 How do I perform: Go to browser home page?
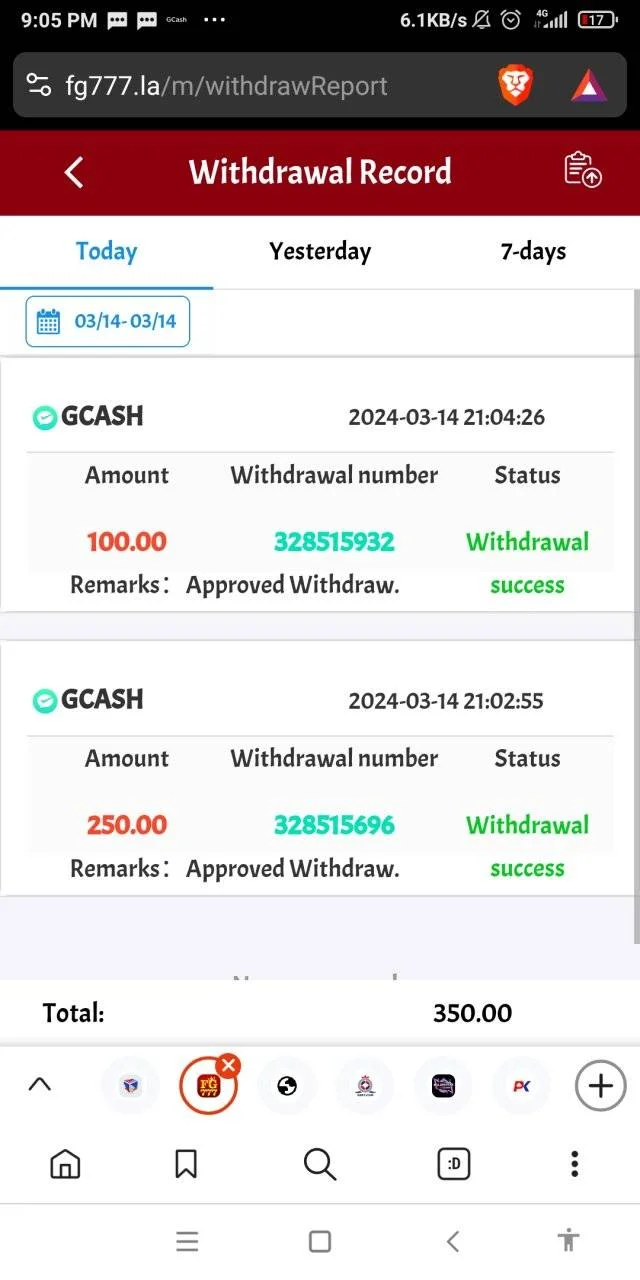65,1163
